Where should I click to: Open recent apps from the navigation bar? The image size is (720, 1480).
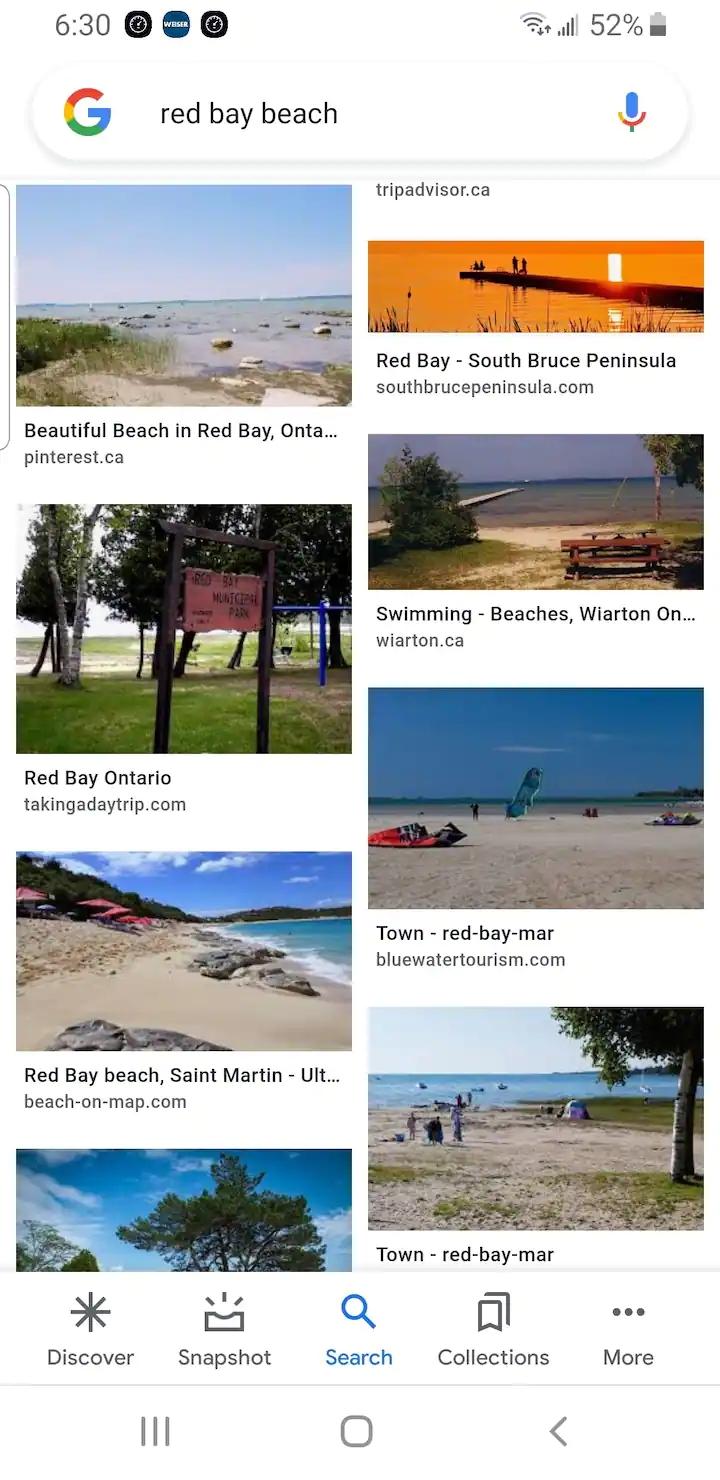point(155,1431)
